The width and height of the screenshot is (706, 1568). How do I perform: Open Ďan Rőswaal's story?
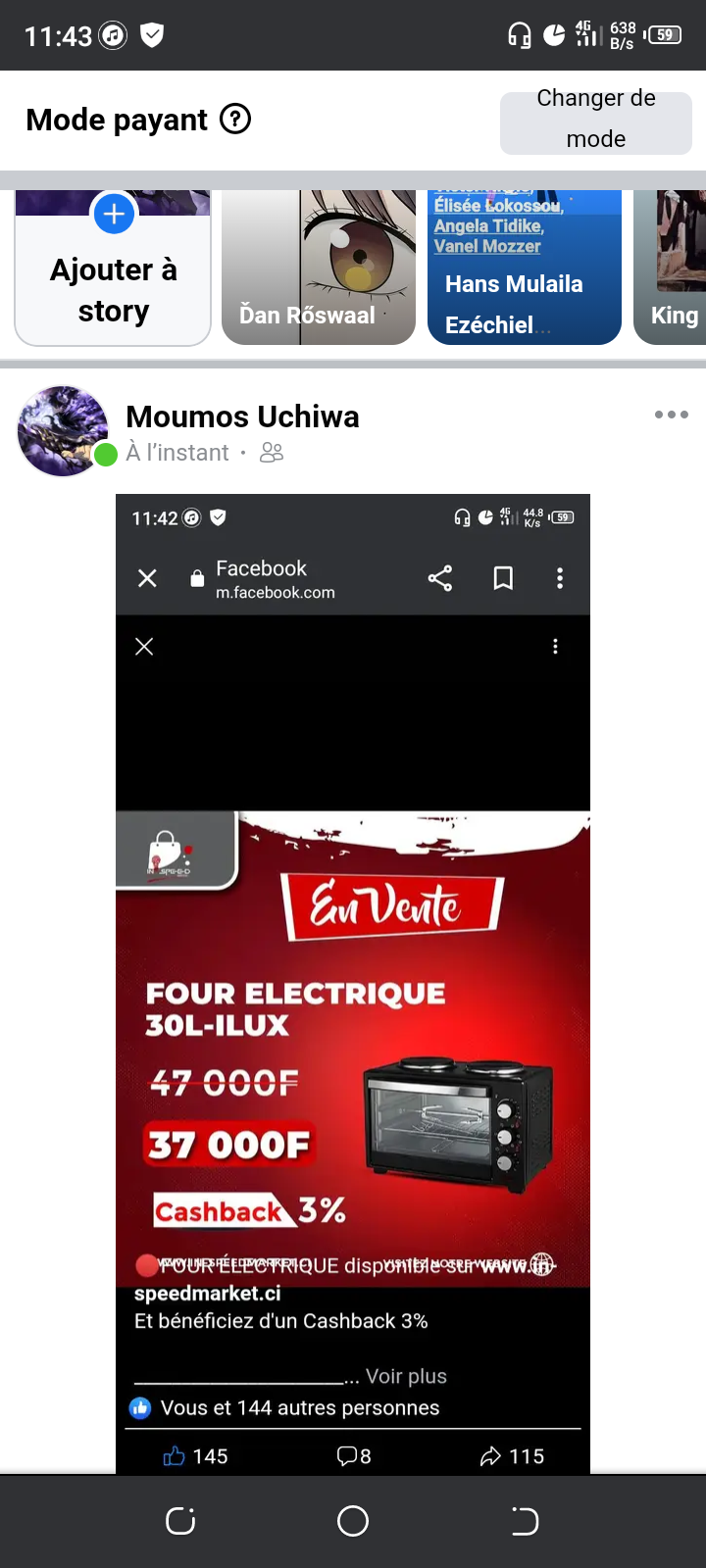pyautogui.click(x=319, y=269)
